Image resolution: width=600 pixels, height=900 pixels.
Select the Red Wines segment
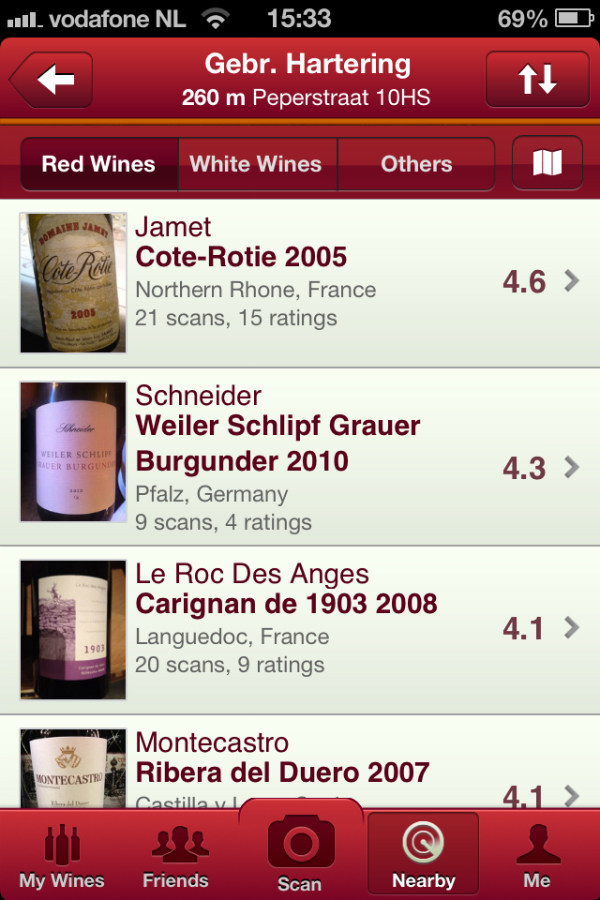pos(99,164)
